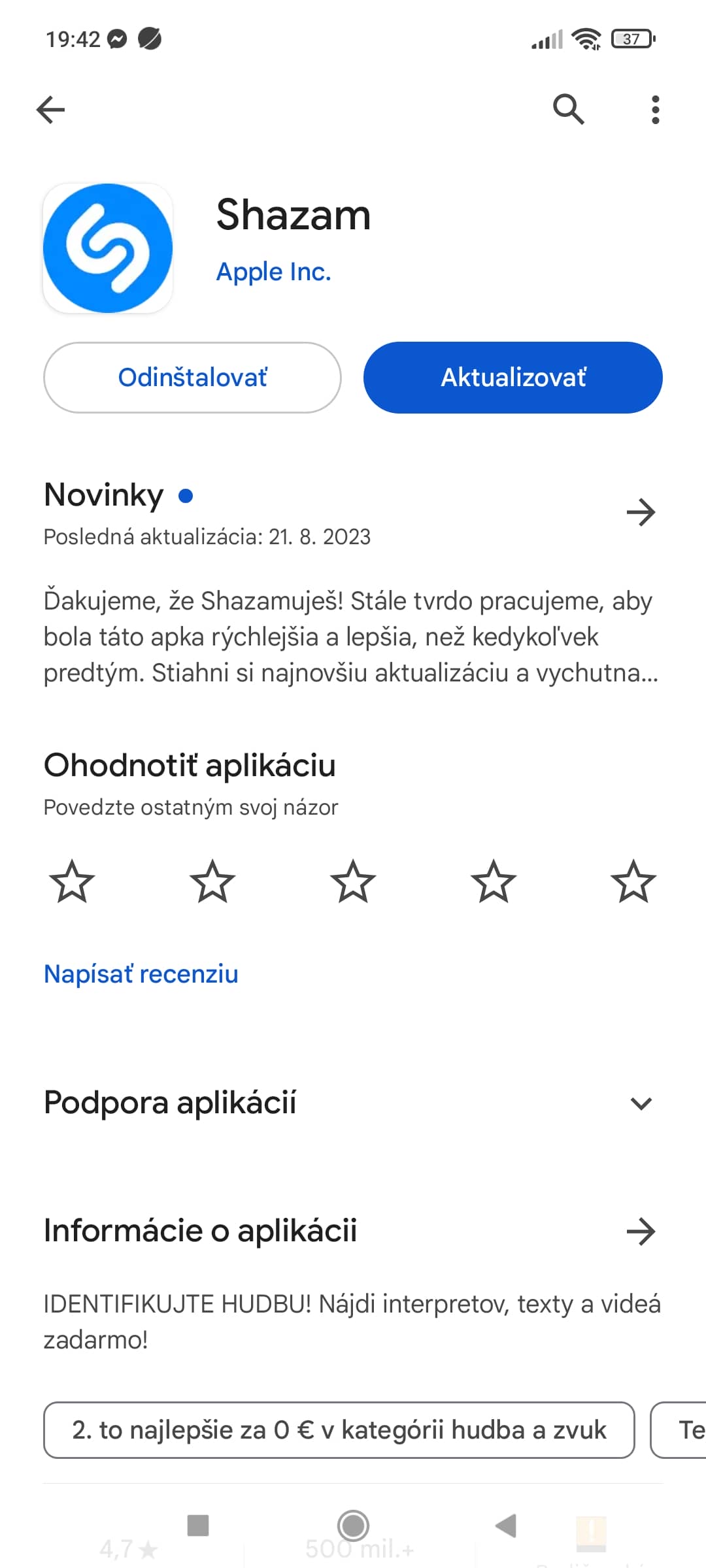Rate the app three stars

point(353,881)
